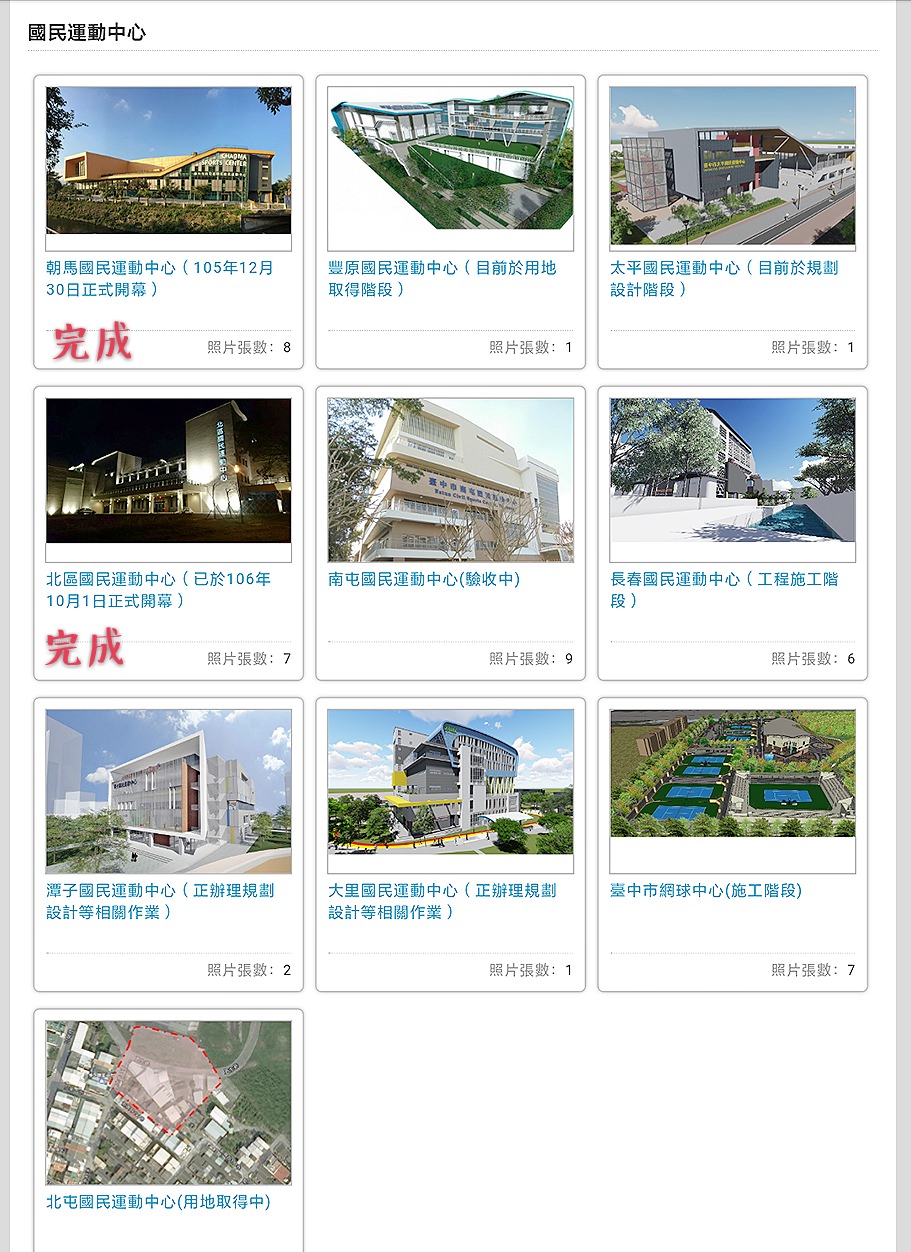Image resolution: width=911 pixels, height=1252 pixels.
Task: View the 北屯國民運動中心 site map image
Action: coord(168,1102)
